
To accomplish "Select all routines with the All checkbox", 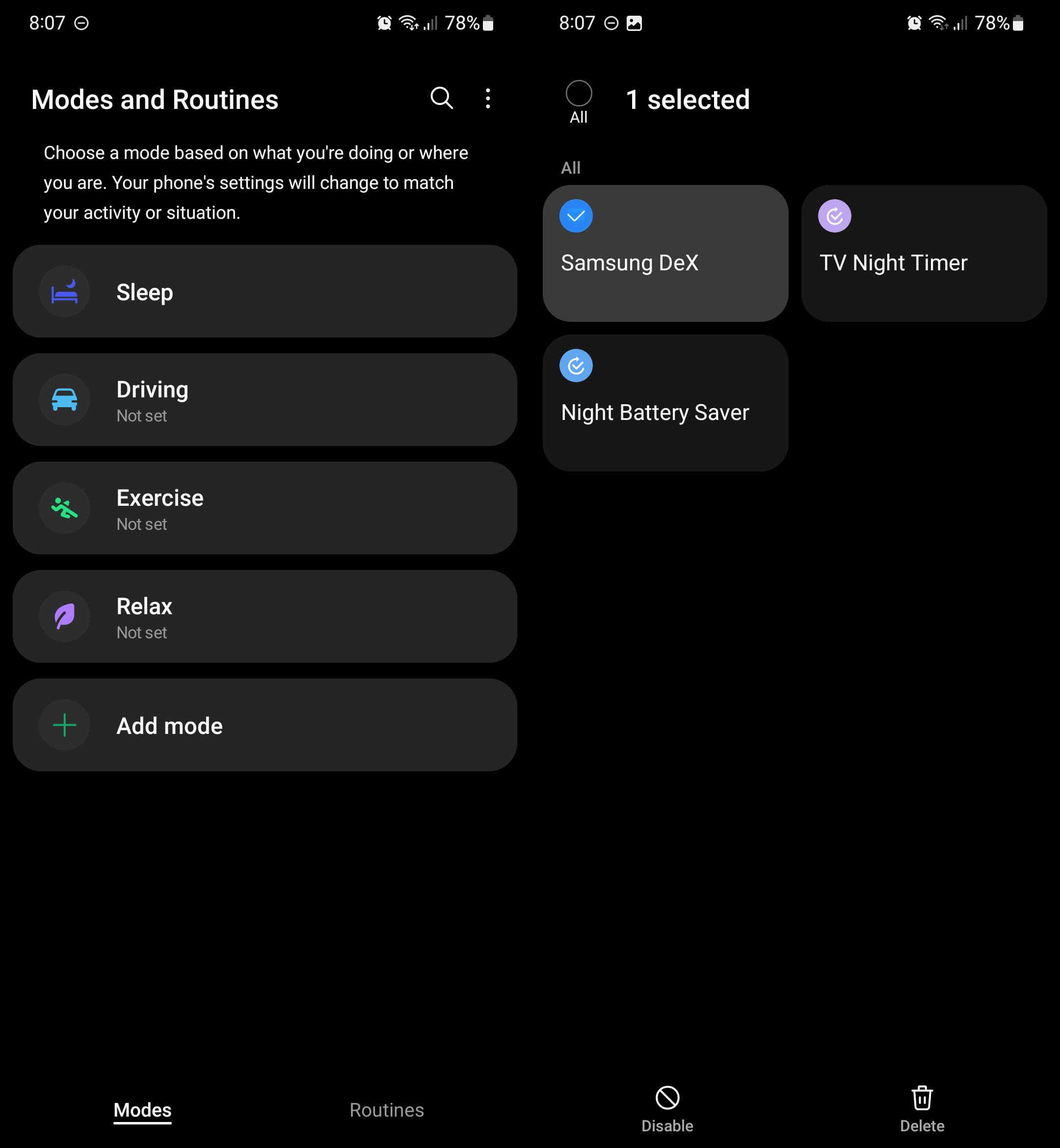I will [578, 94].
